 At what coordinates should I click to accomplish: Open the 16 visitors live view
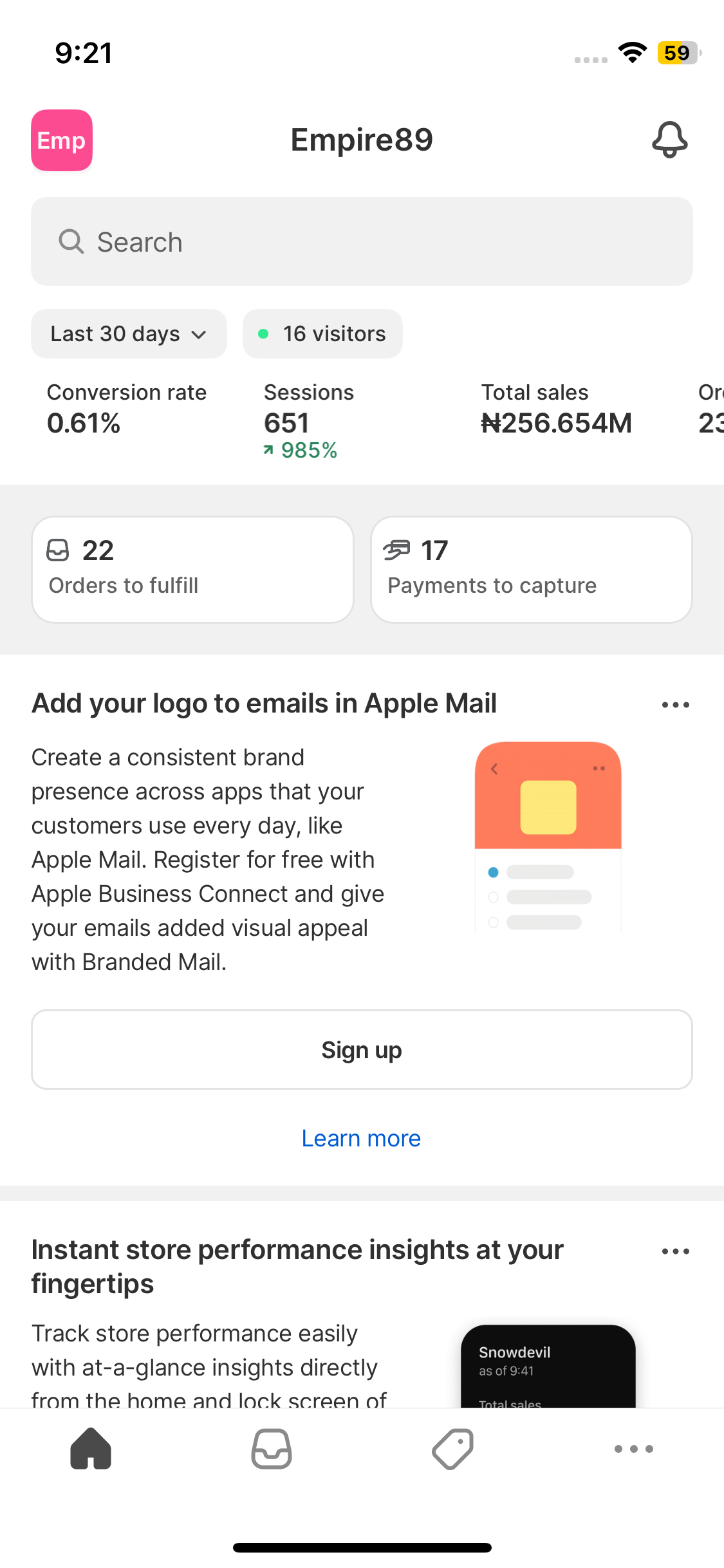322,334
